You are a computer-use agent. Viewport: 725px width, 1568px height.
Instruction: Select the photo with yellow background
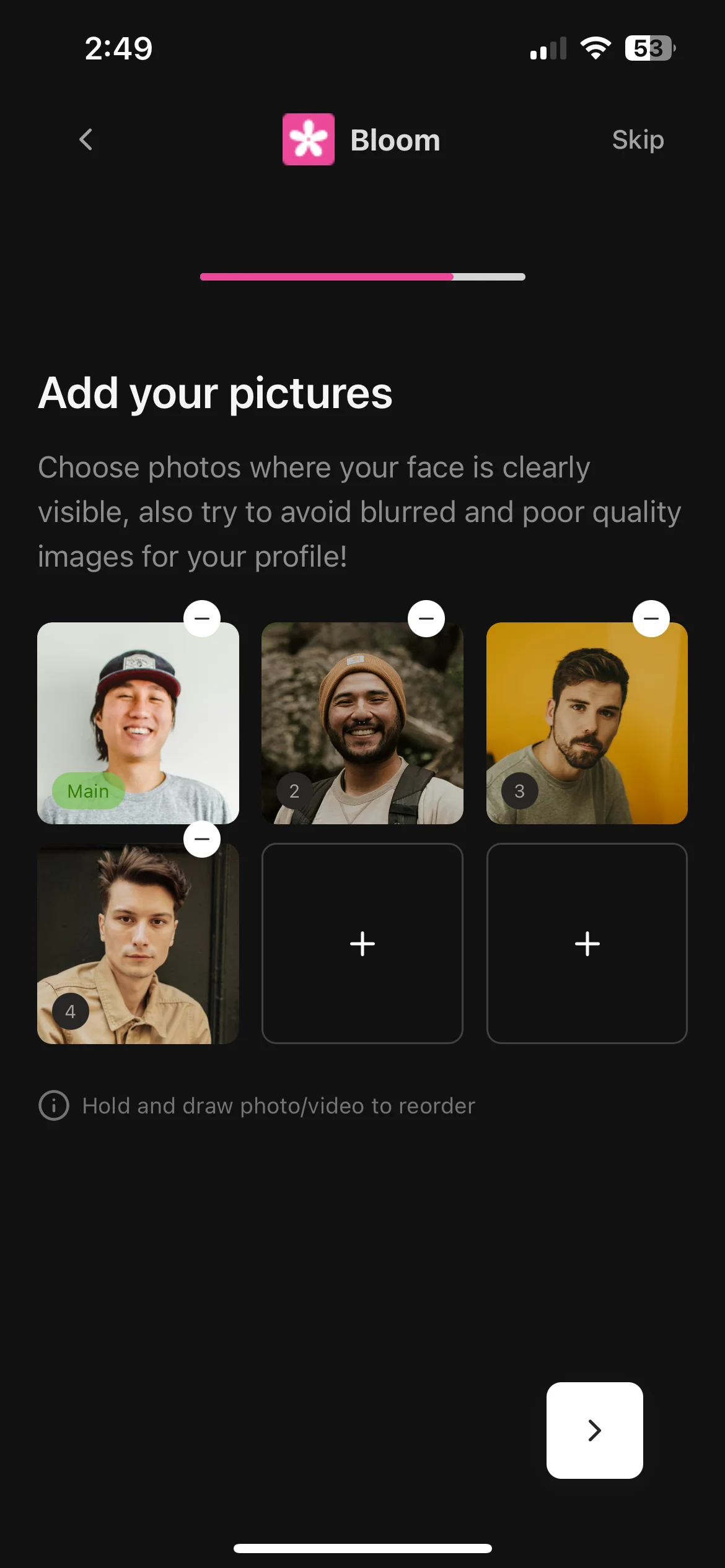(586, 723)
